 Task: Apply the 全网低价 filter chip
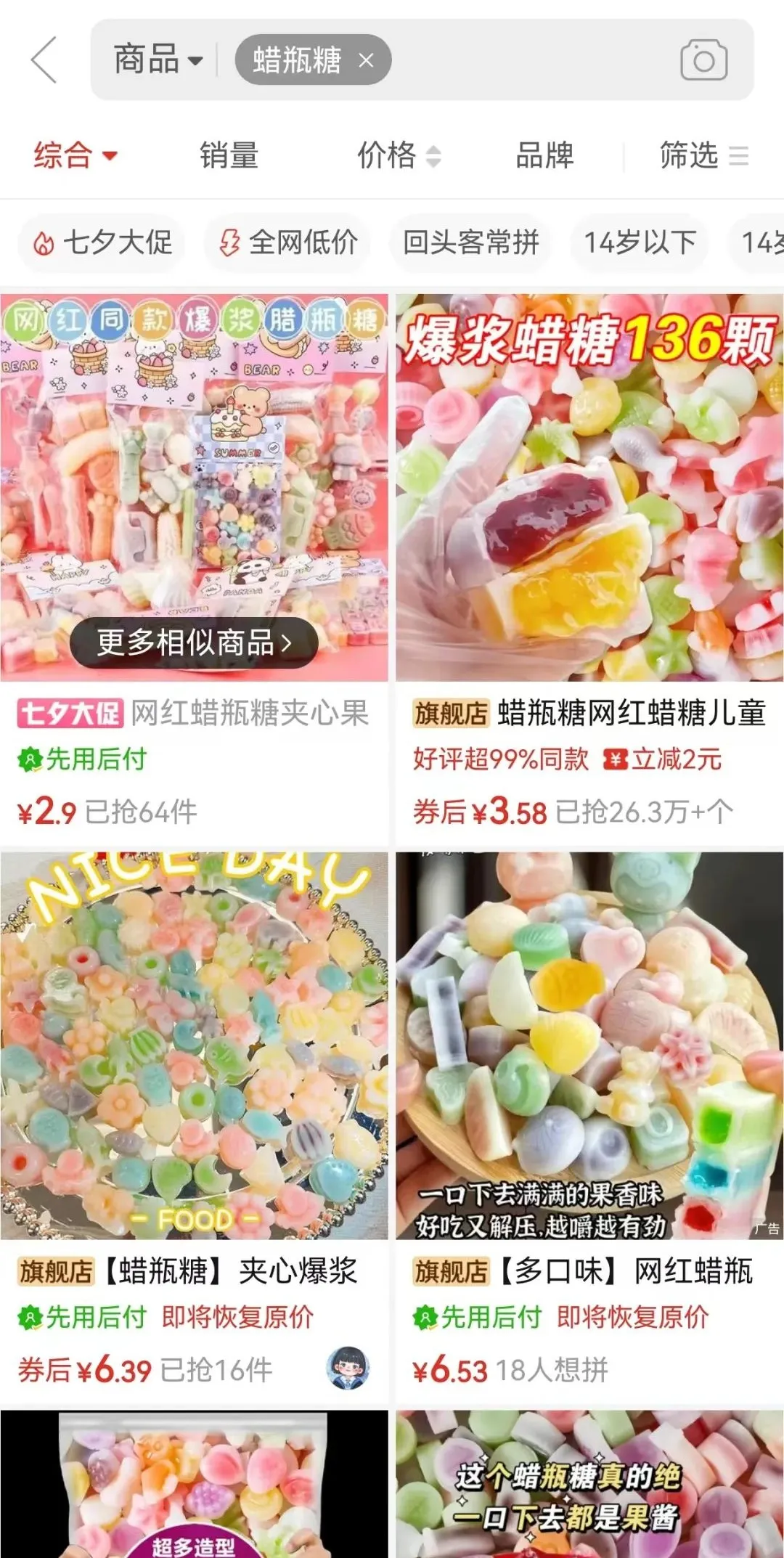[288, 242]
